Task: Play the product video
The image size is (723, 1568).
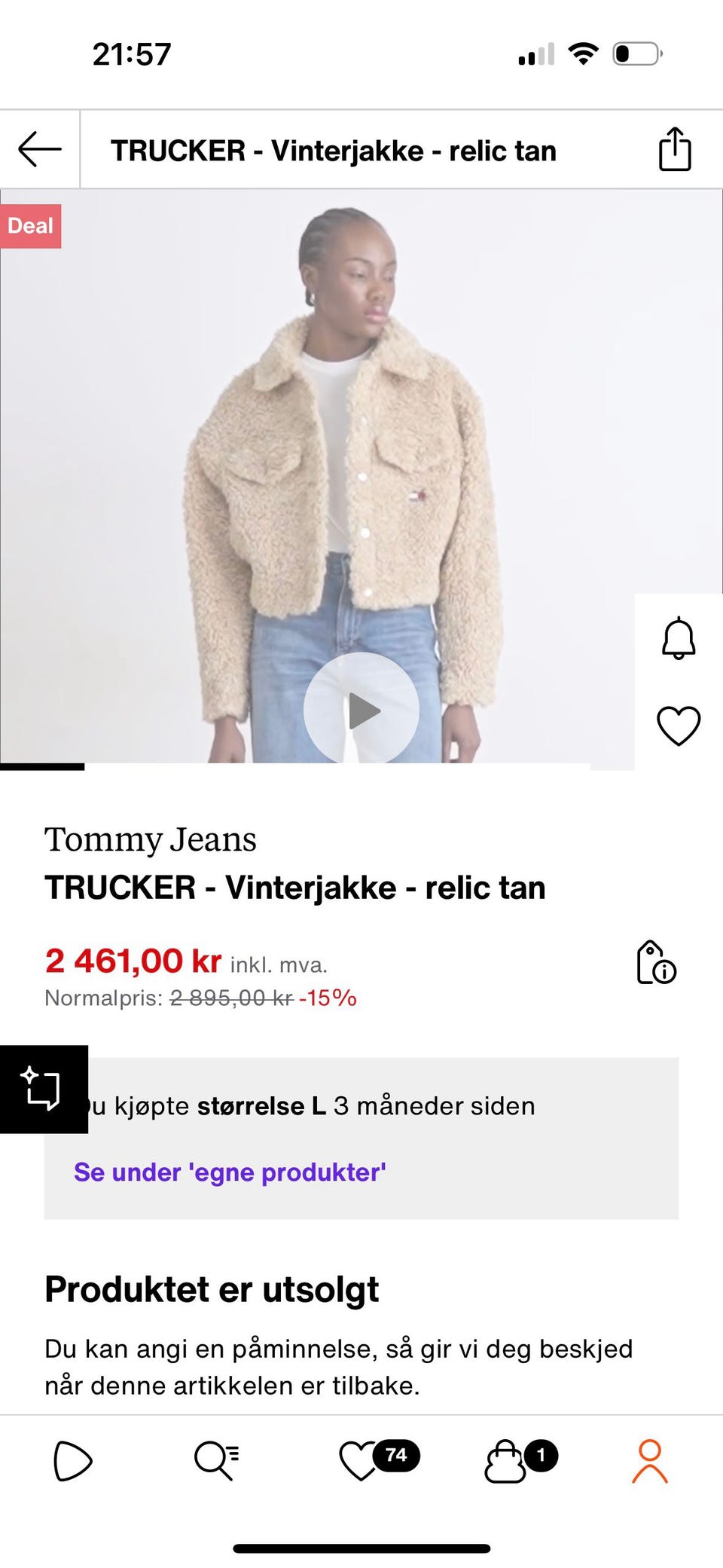Action: pyautogui.click(x=361, y=708)
